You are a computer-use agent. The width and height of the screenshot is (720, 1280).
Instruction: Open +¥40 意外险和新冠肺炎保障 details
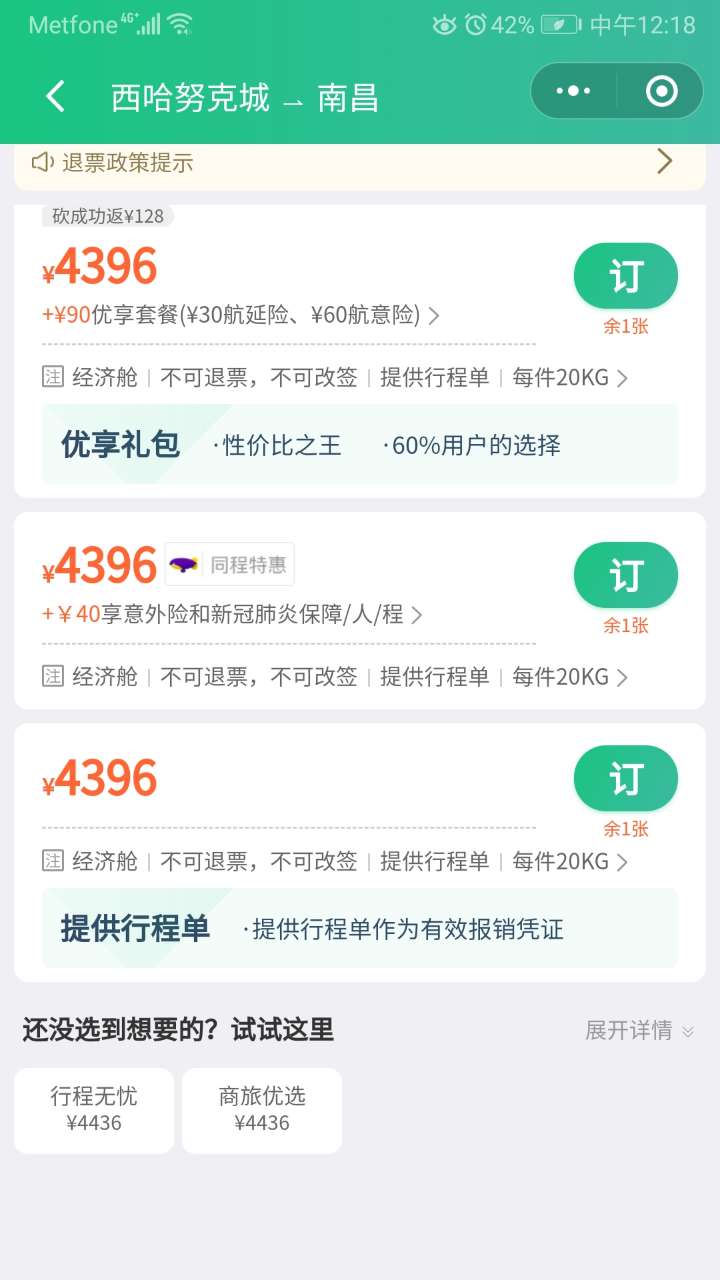232,614
